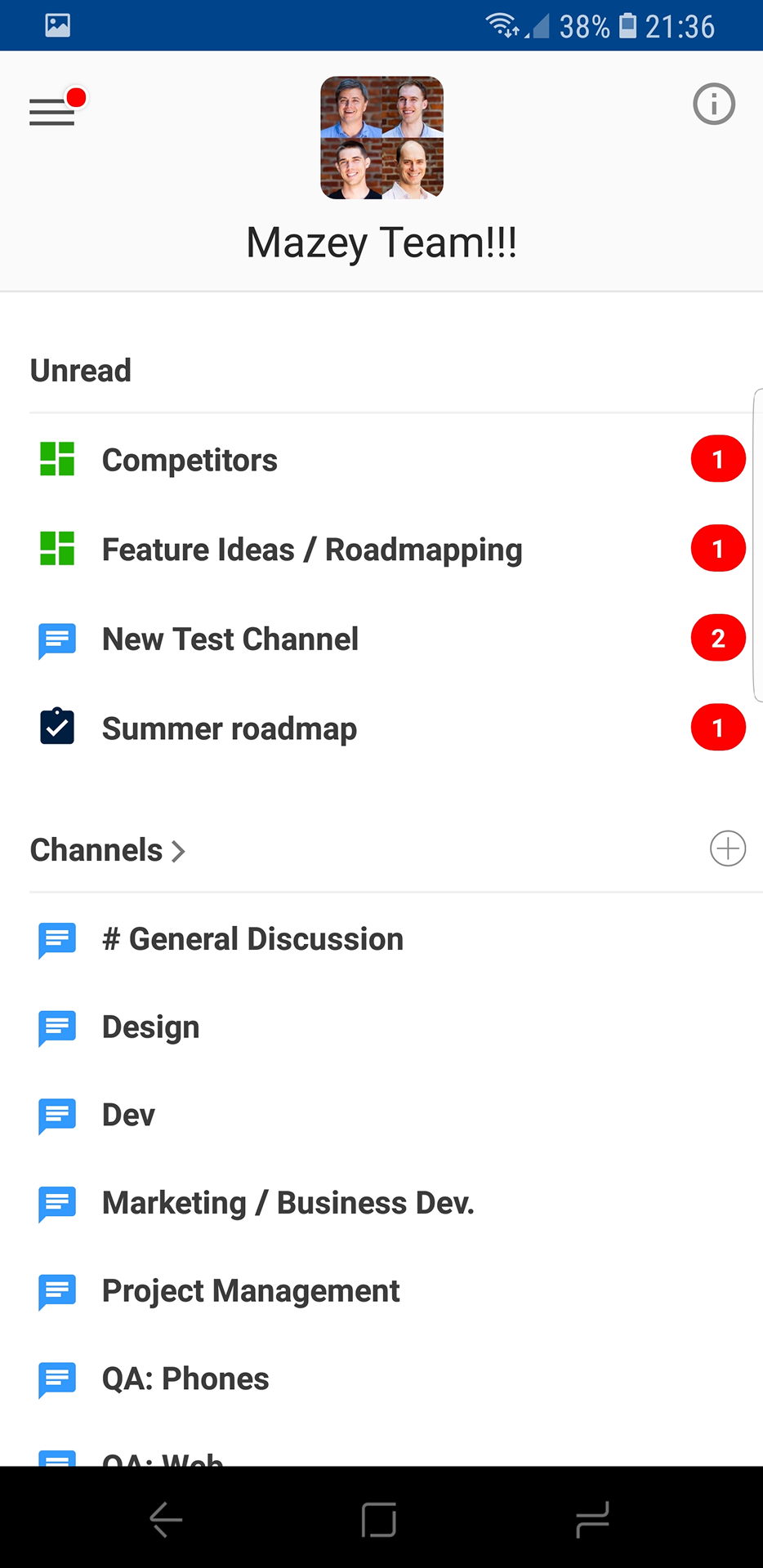
Task: Open the team info icon
Action: coord(714,105)
